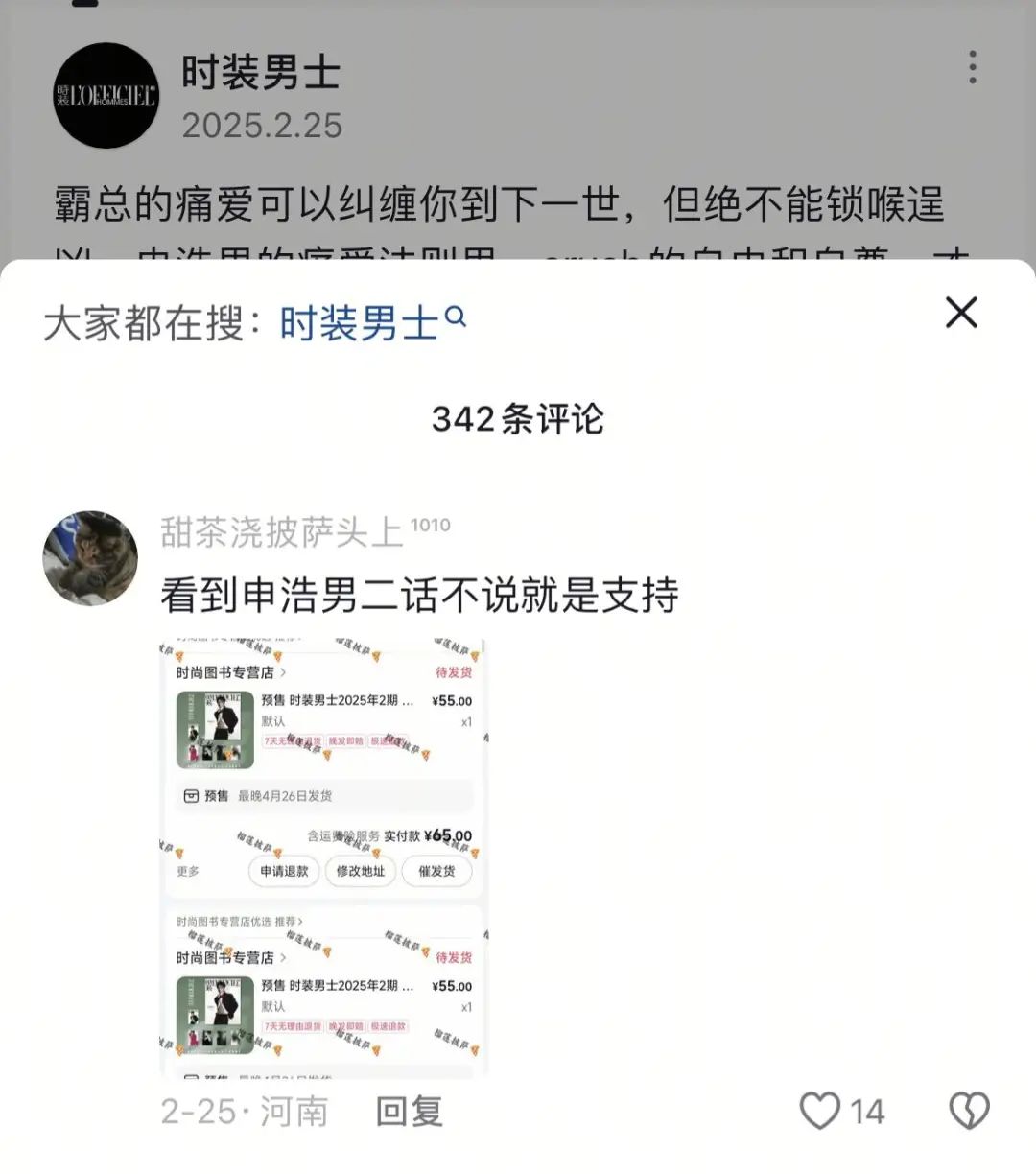This screenshot has height=1174, width=1036.
Task: Like the comment with 14 likes
Action: tap(820, 1112)
